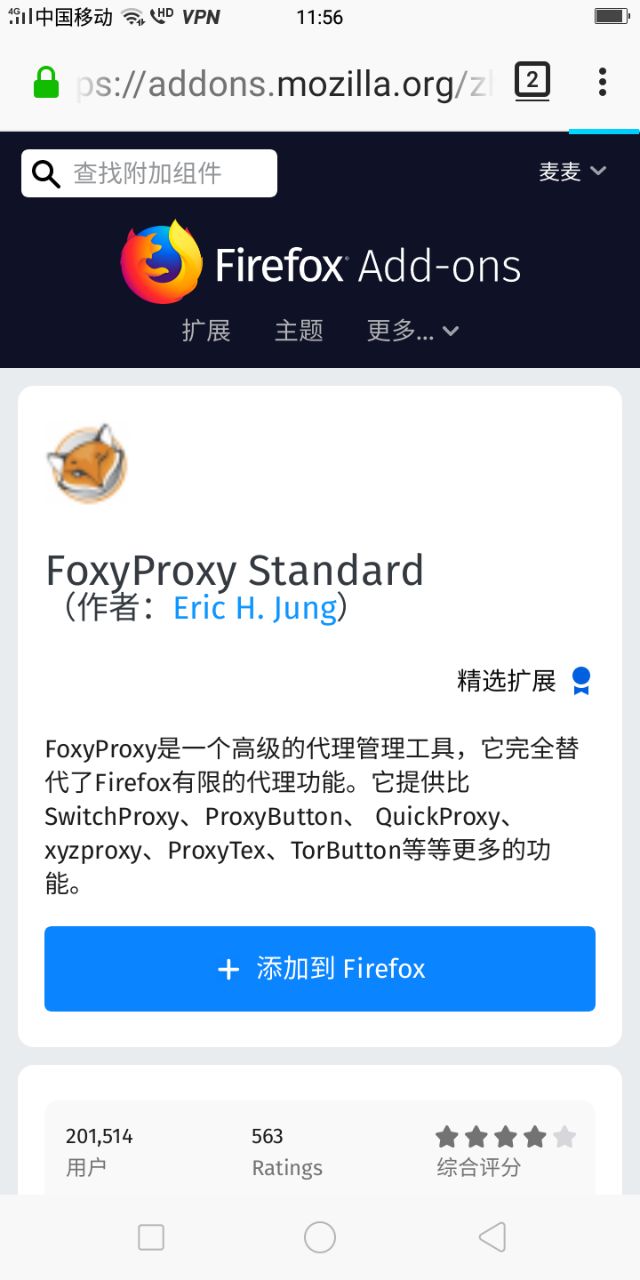Tap the 查找附加组件 search box
Screen dimensions: 640x1280
pos(150,173)
